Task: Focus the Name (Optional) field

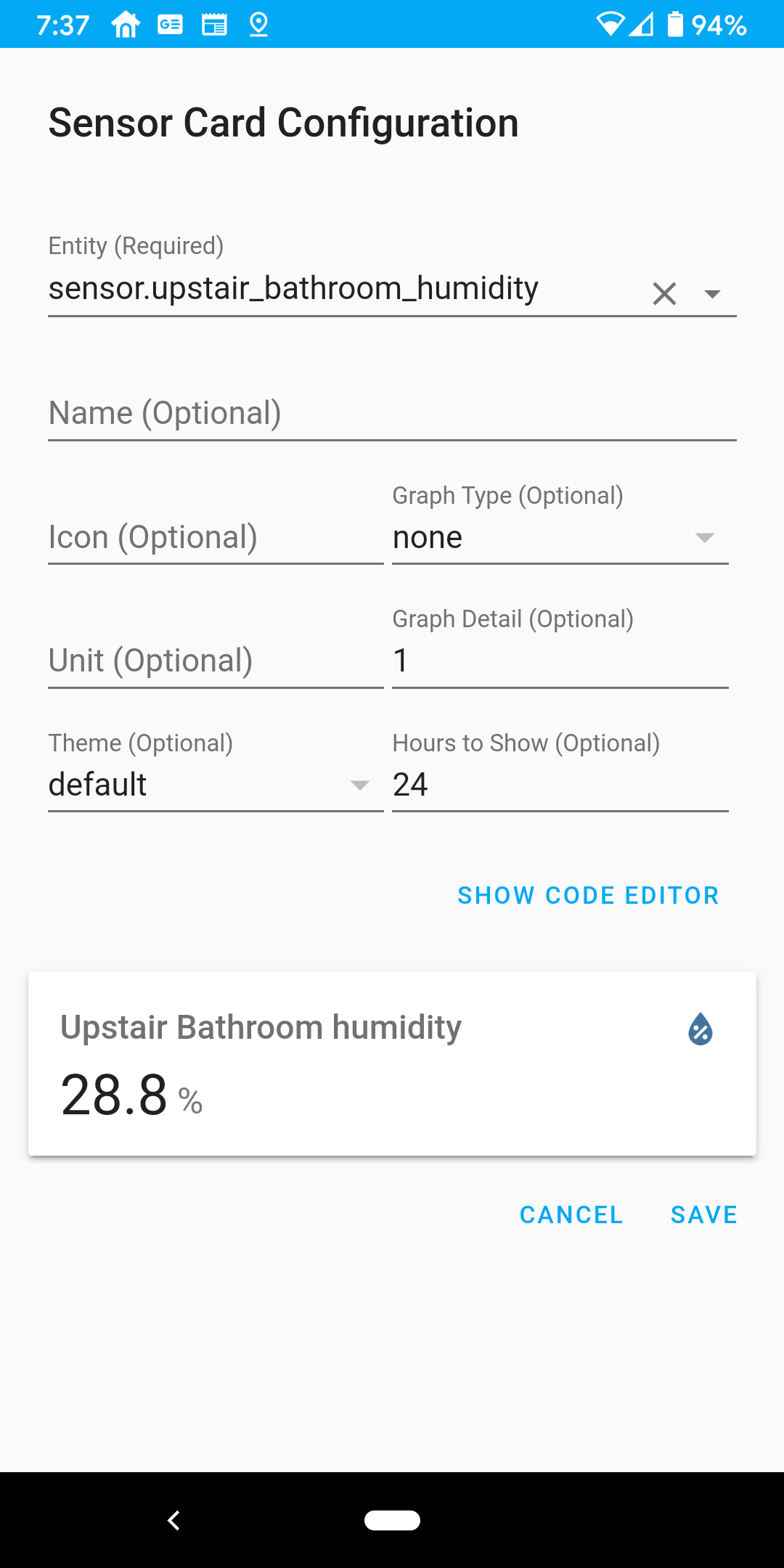Action: pos(392,414)
